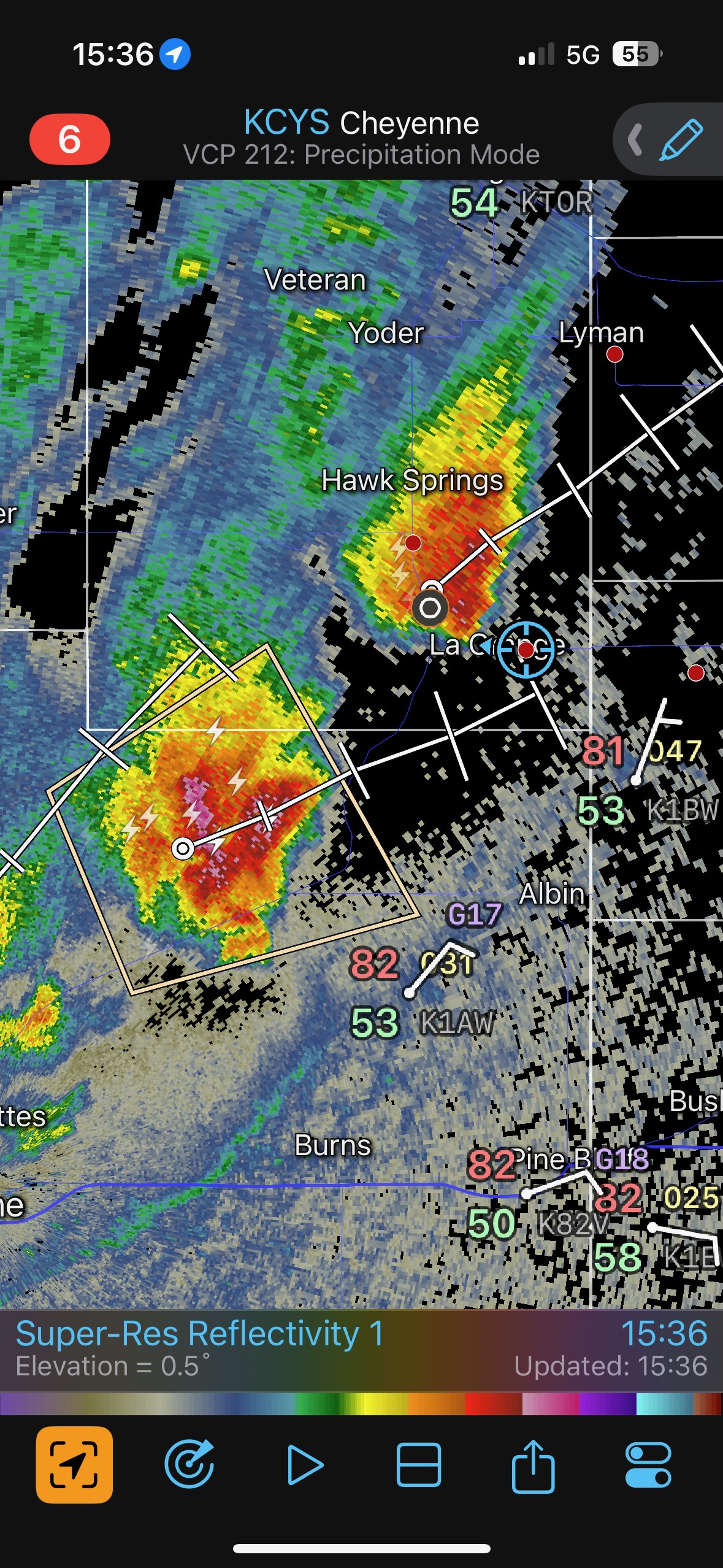Open the radar target refresh icon
Screen dimensions: 723x1568
[189, 1464]
